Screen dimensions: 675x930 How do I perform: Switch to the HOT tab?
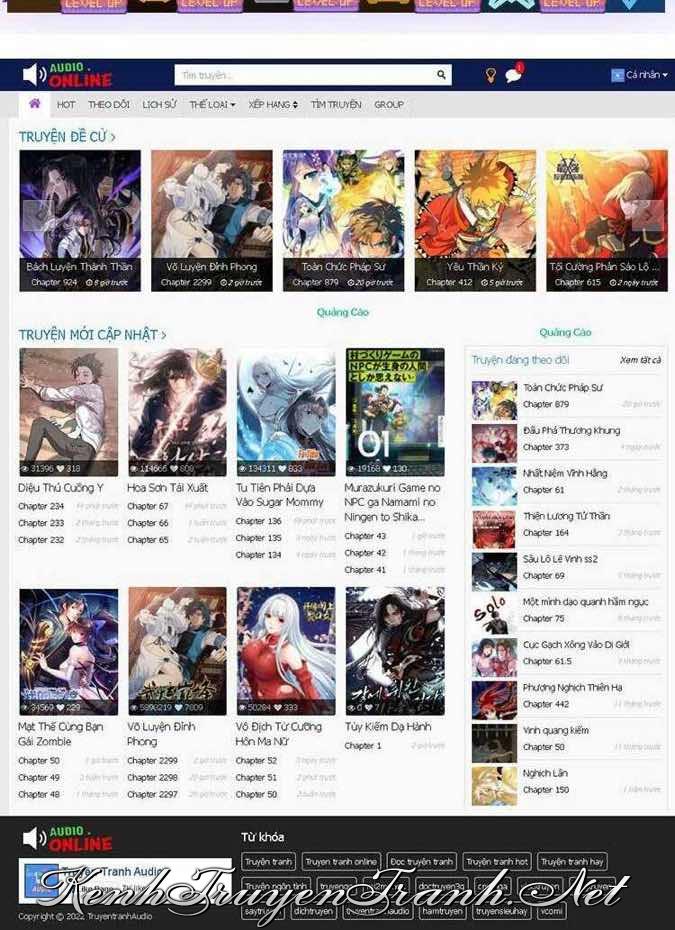click(66, 104)
